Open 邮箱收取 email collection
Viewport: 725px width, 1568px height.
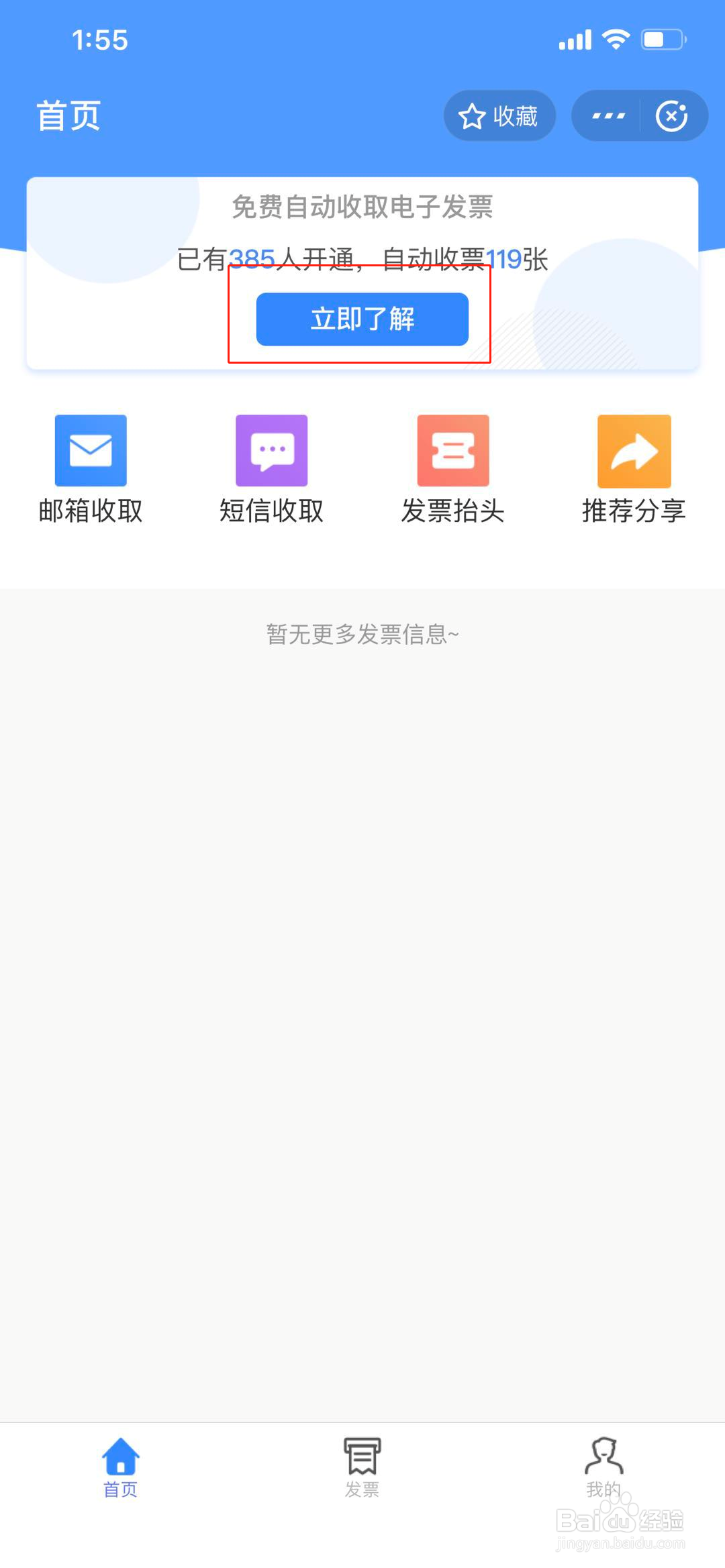91,469
